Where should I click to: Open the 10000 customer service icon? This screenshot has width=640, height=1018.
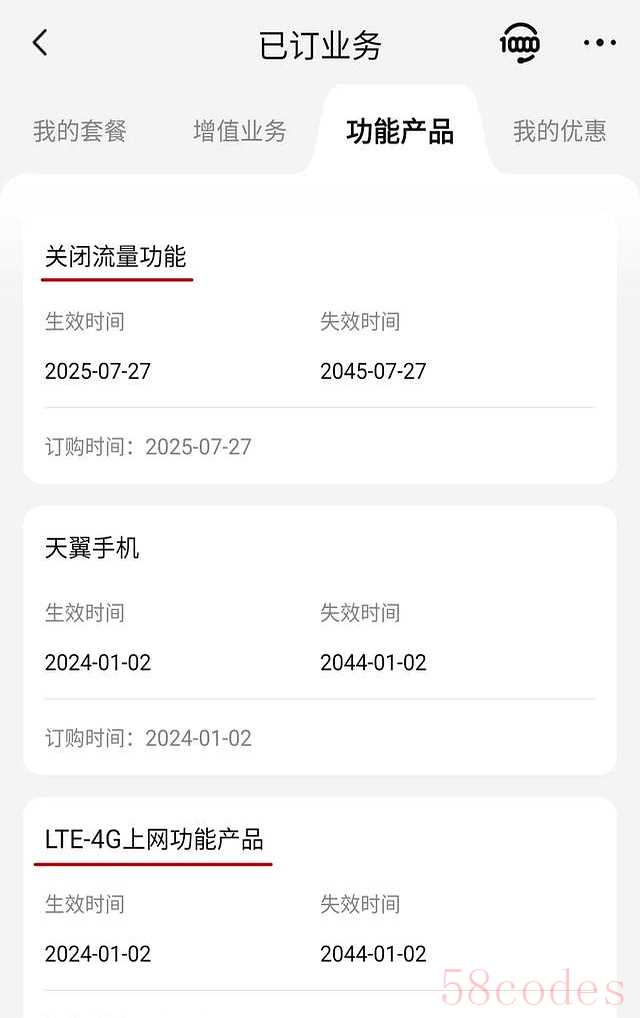(520, 43)
